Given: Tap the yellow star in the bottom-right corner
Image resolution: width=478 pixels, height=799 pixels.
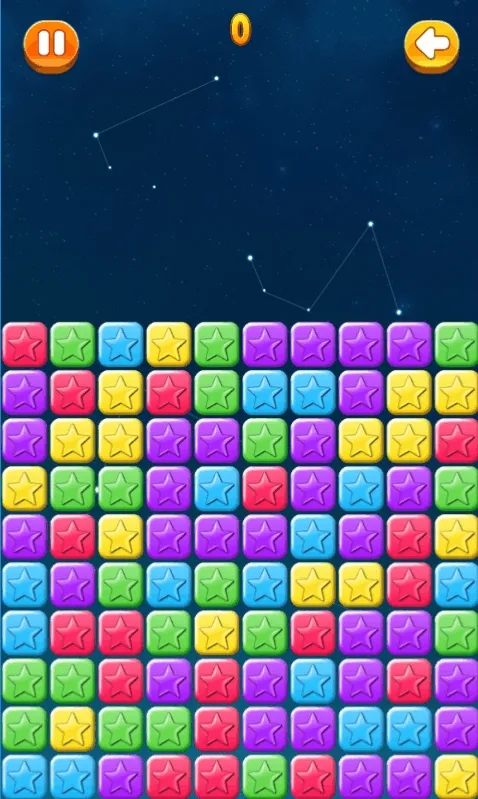Looking at the screenshot, I should click(456, 776).
